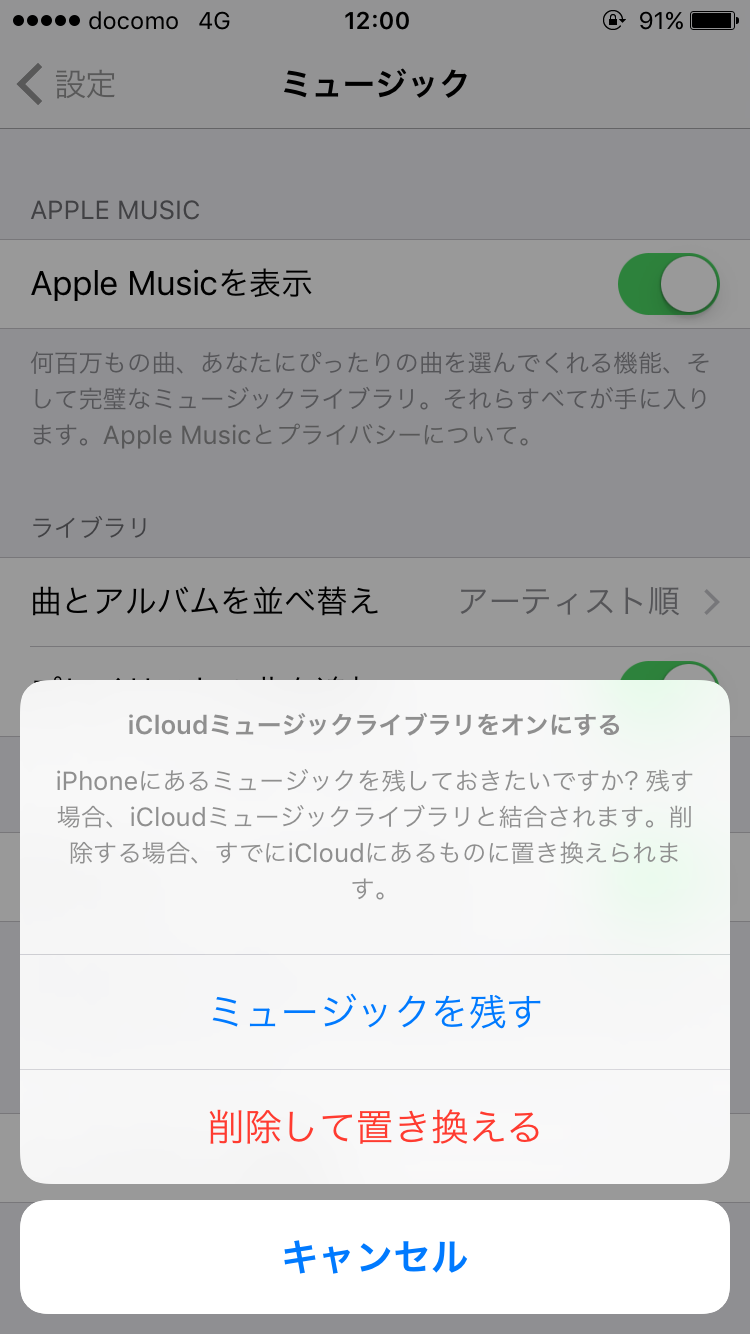Choose ミュージックを残す to keep music
750x1334 pixels.
pyautogui.click(x=375, y=1012)
